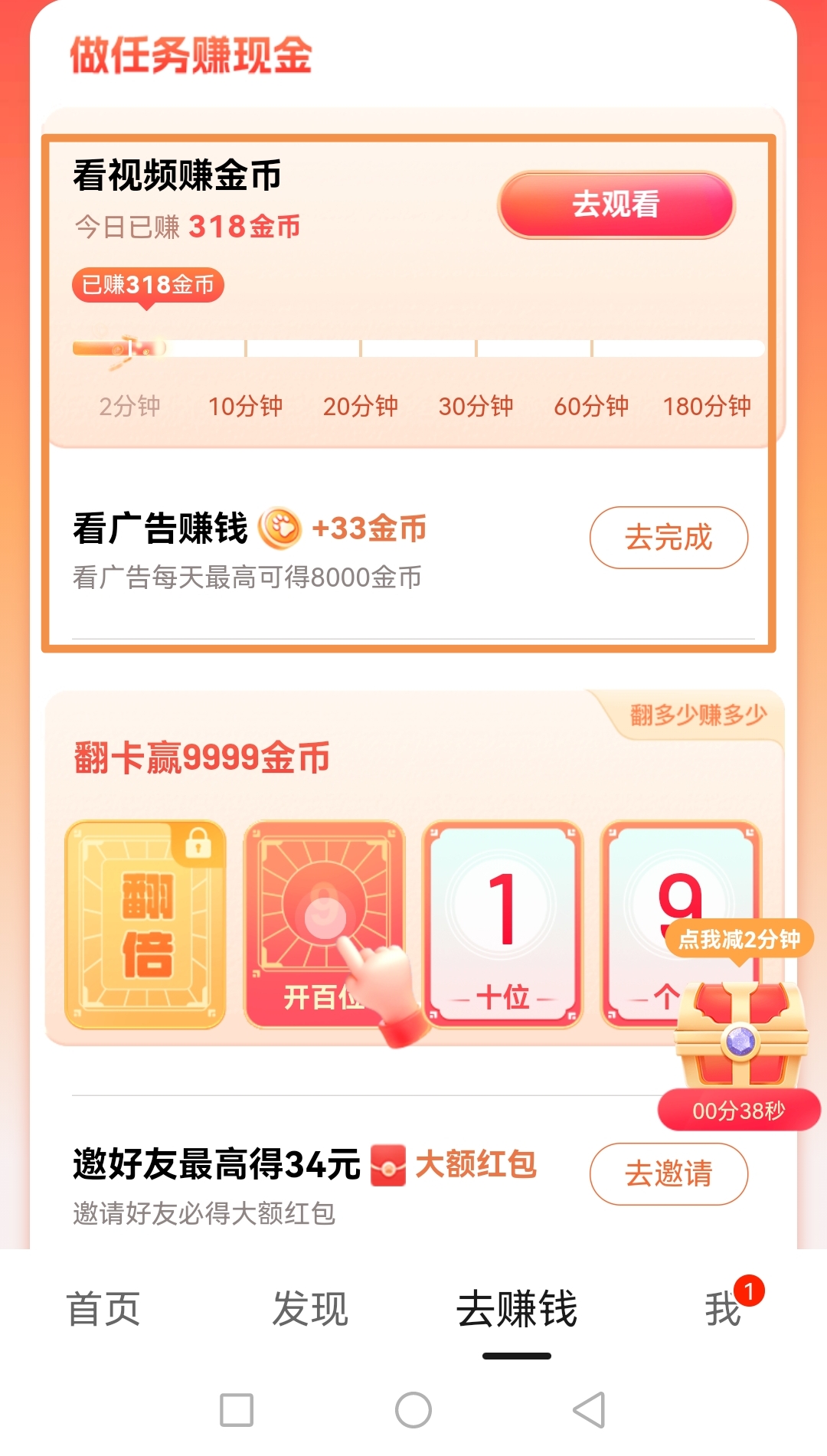
Task: Tap the locked 翻倍 double card
Action: 145,924
